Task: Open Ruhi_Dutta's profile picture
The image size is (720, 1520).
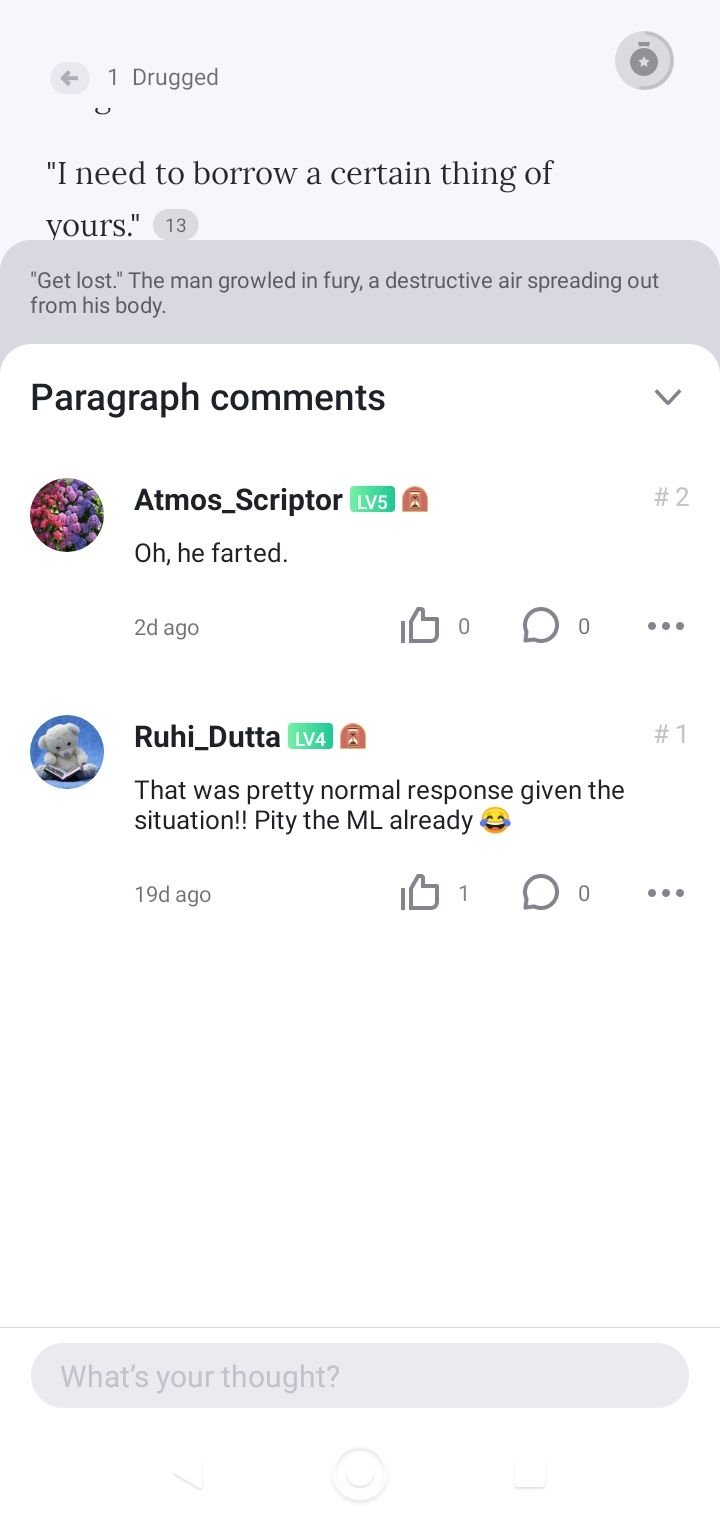Action: pyautogui.click(x=67, y=752)
